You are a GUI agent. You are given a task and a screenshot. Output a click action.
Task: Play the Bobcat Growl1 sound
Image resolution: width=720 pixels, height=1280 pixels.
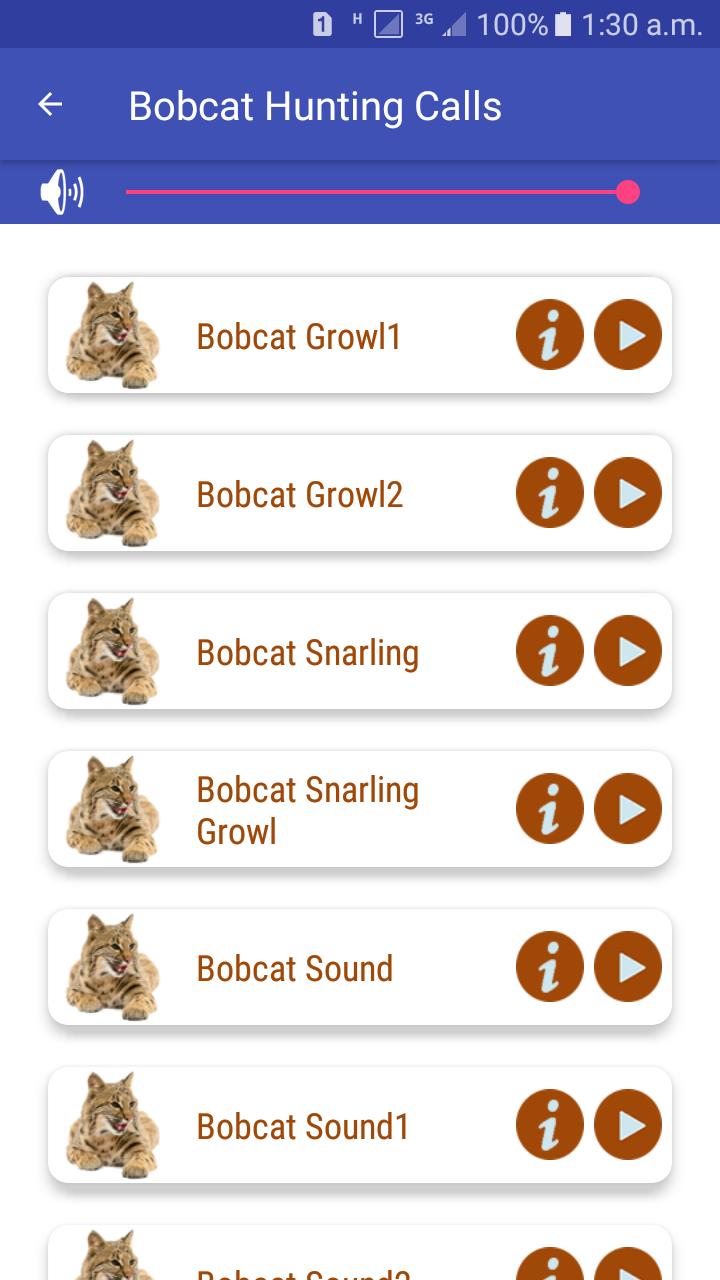click(628, 335)
